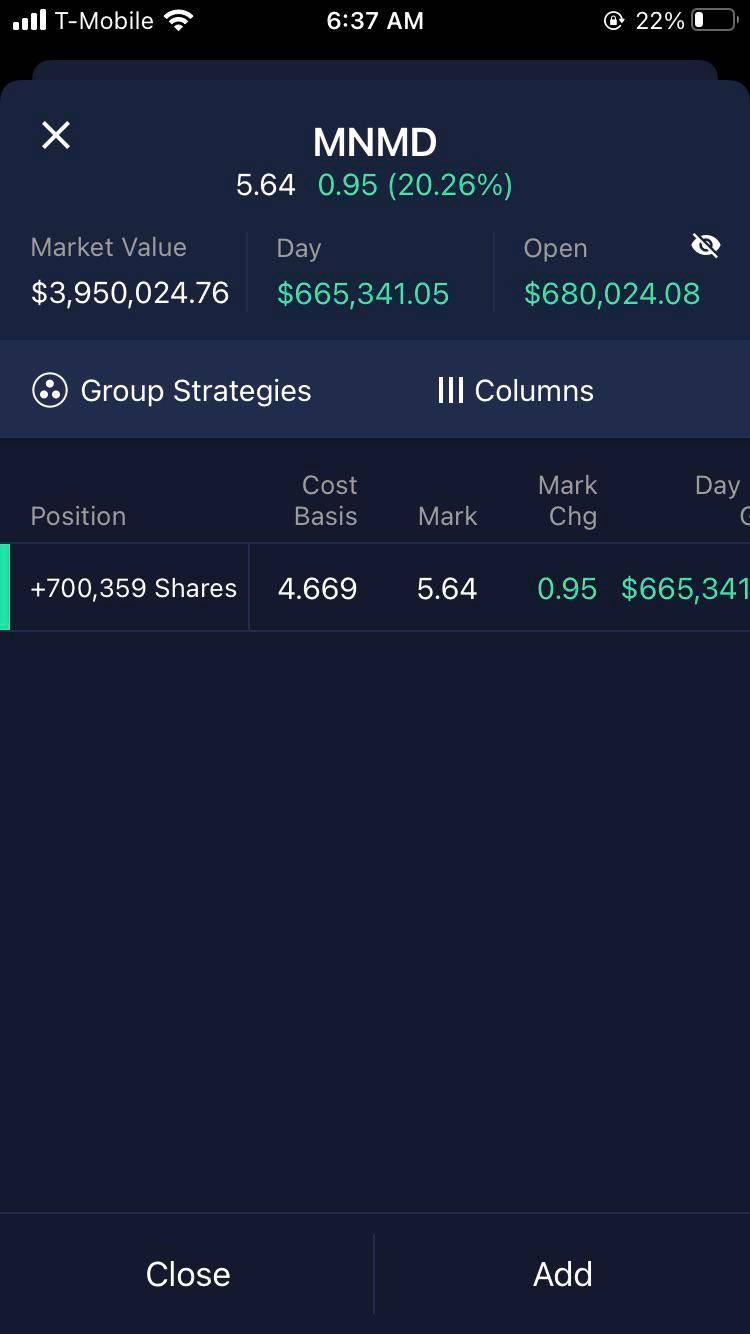Tap the MNMD ticker title

[x=374, y=141]
